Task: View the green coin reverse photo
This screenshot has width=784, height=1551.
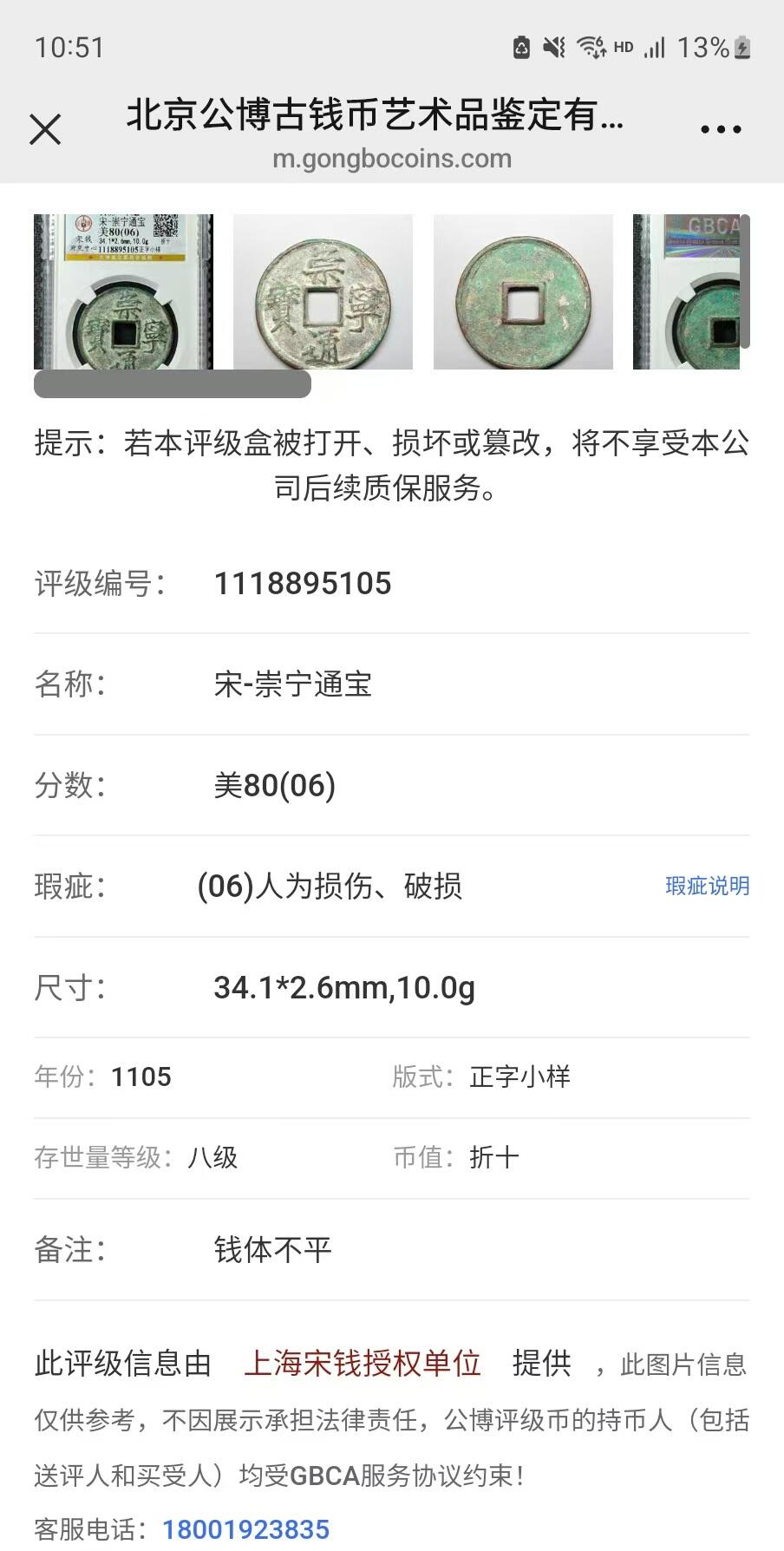Action: pyautogui.click(x=522, y=291)
